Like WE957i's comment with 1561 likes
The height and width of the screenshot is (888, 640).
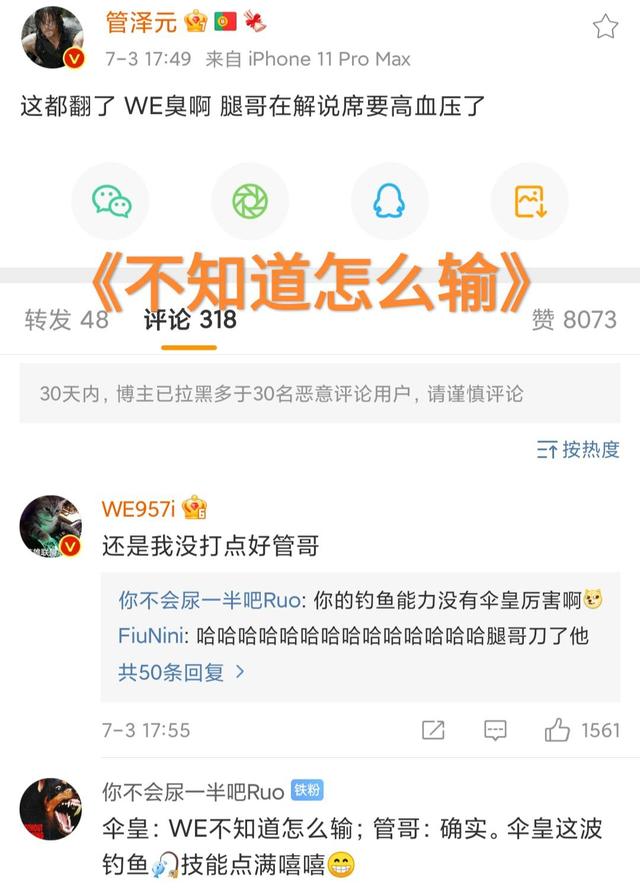coord(558,730)
